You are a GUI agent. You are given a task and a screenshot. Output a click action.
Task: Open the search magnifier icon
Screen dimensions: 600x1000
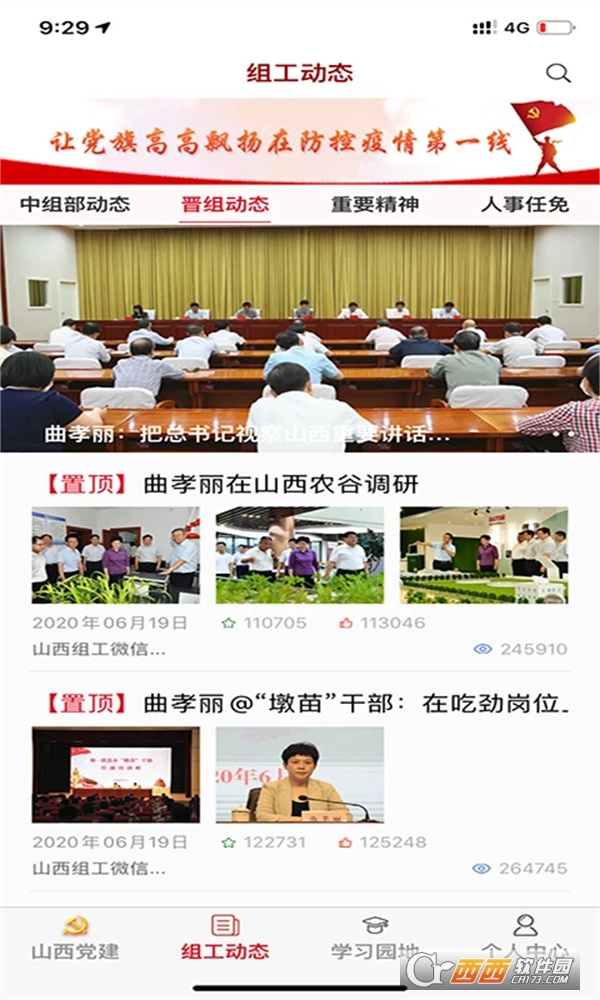(558, 72)
